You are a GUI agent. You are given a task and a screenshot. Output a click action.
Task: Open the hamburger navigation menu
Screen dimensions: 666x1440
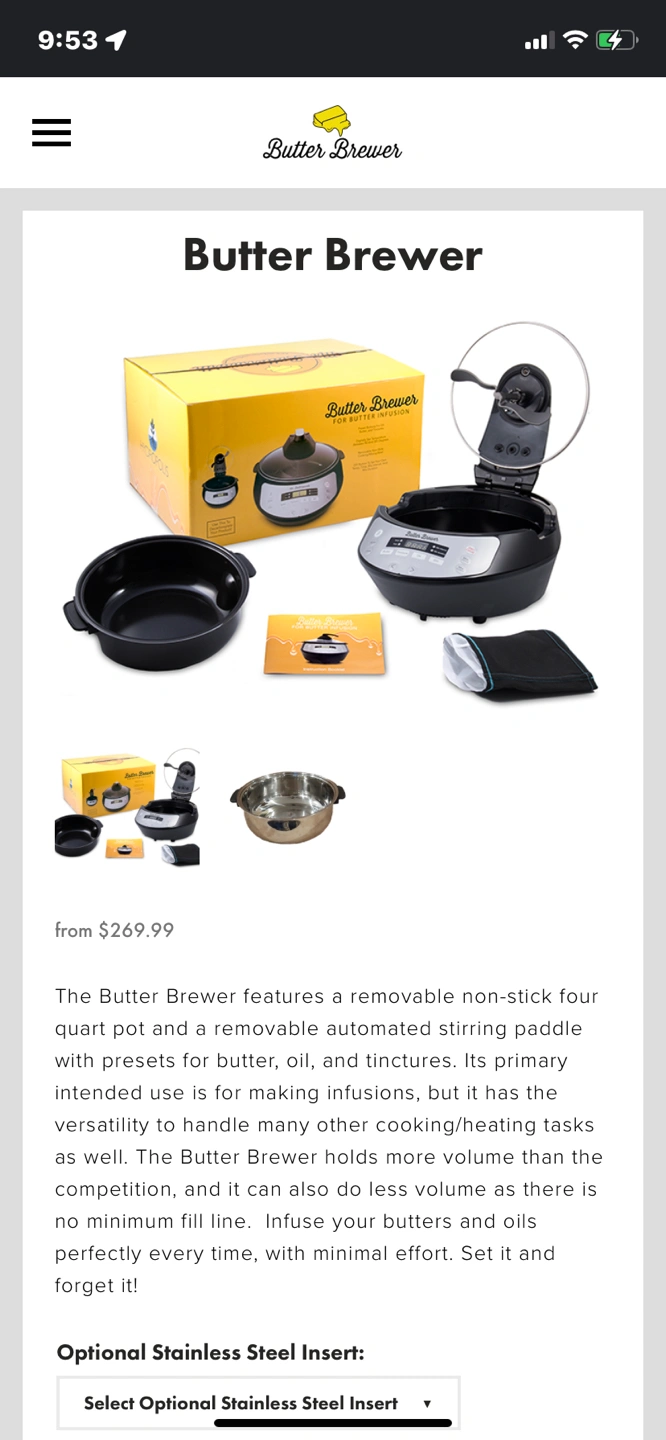pos(51,133)
